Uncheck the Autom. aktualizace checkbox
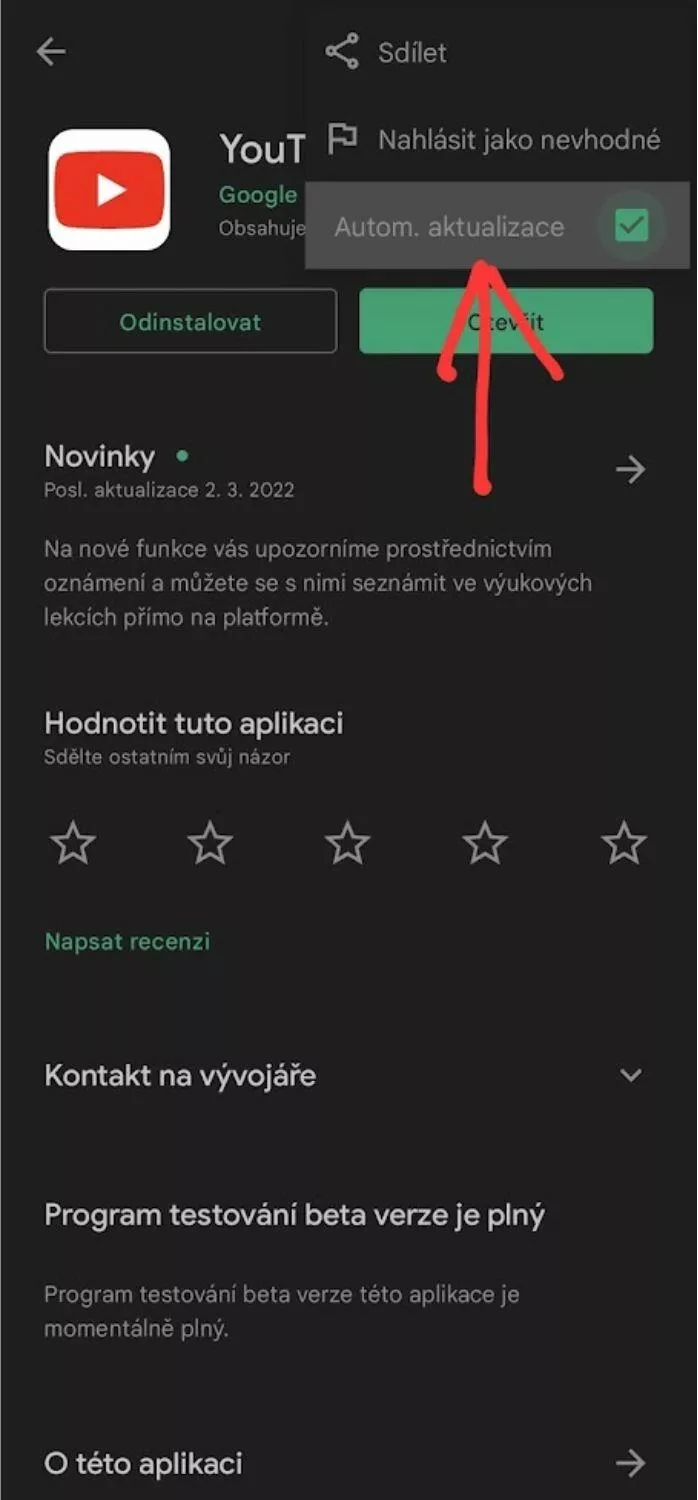This screenshot has width=698, height=1500. coord(631,226)
